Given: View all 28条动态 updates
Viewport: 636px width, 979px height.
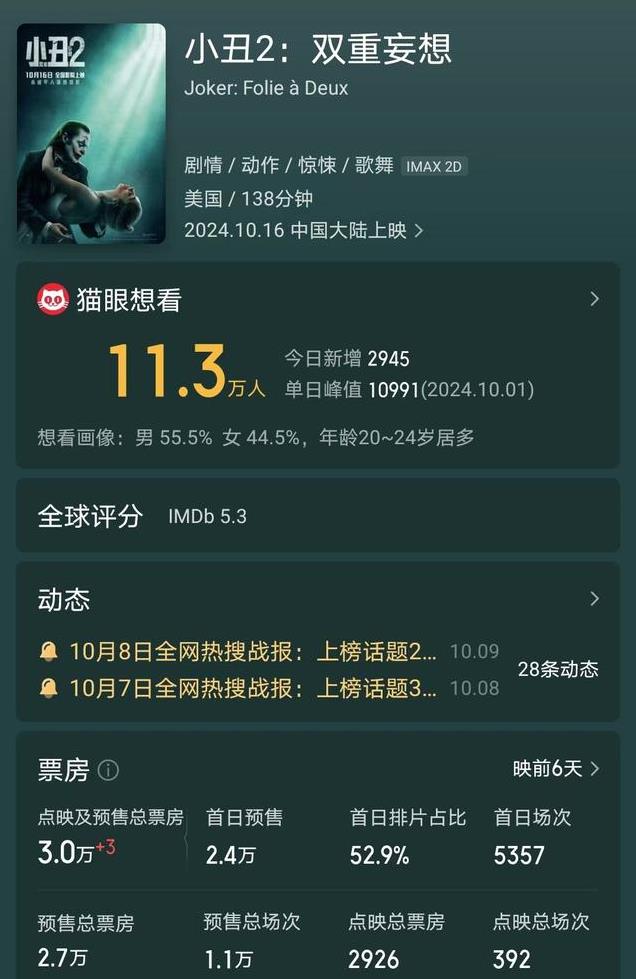Looking at the screenshot, I should pyautogui.click(x=558, y=670).
